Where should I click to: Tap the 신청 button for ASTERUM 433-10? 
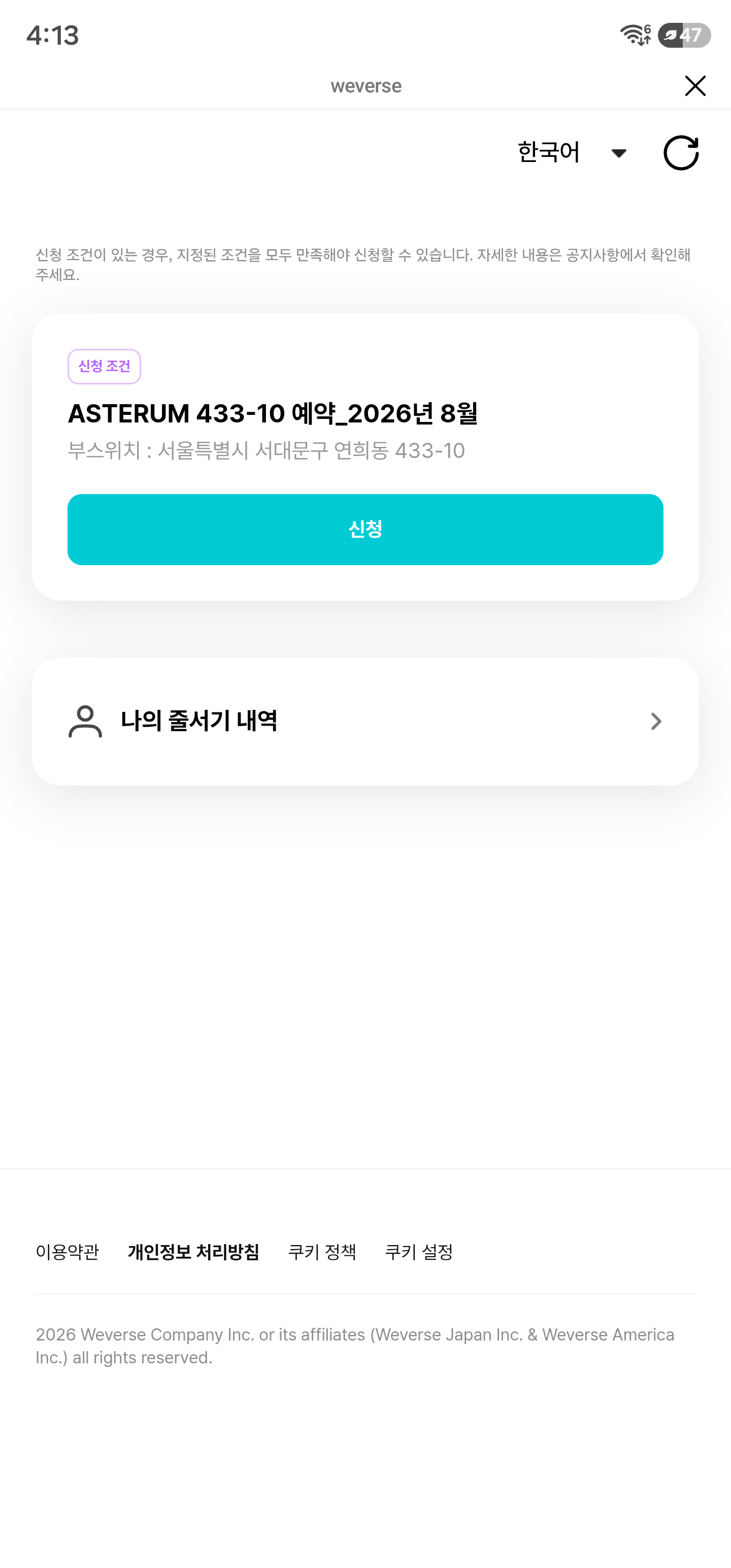[365, 529]
